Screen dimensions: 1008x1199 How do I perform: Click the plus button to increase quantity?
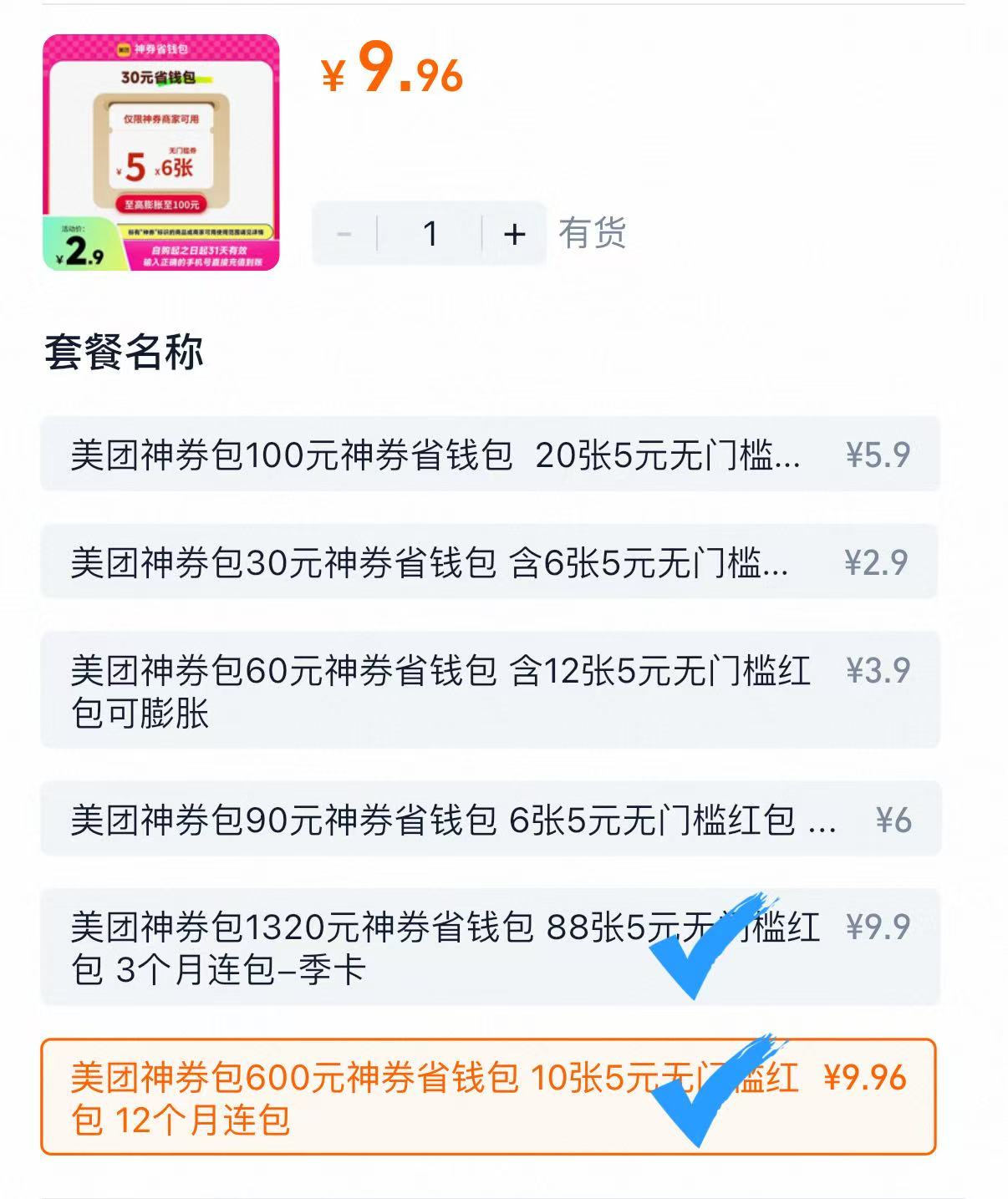pos(513,234)
